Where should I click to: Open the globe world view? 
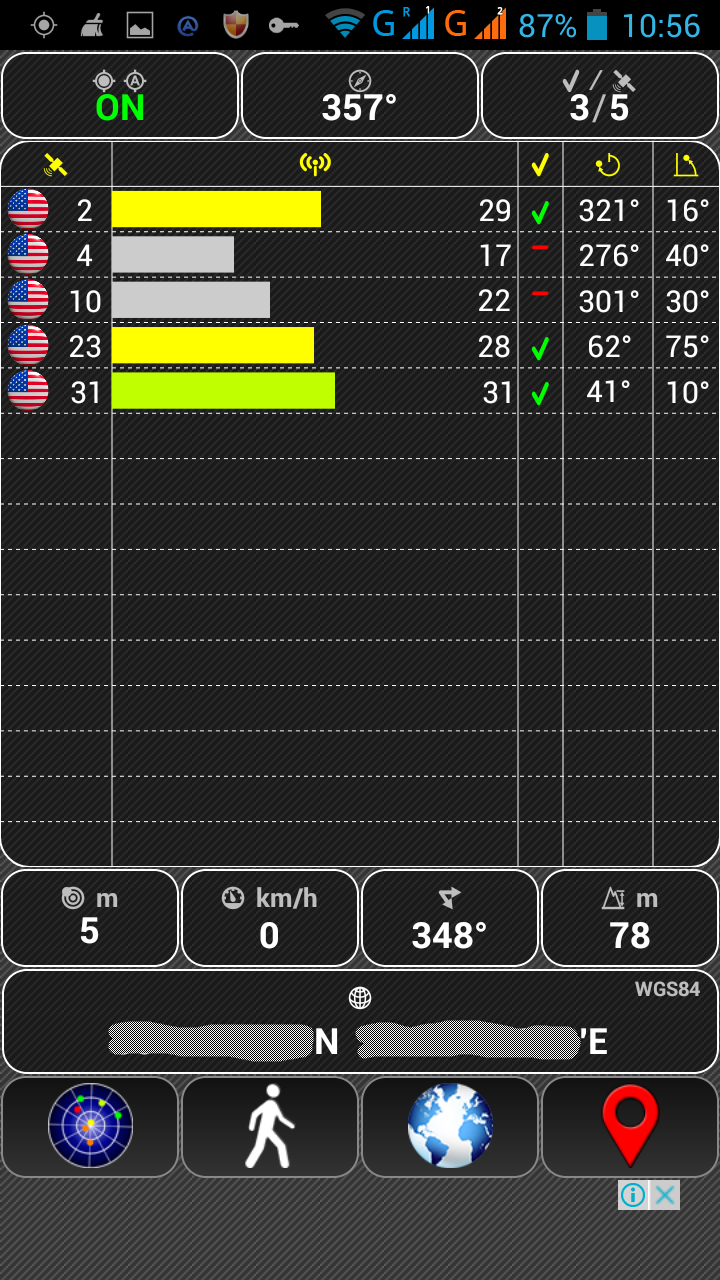pos(450,1127)
